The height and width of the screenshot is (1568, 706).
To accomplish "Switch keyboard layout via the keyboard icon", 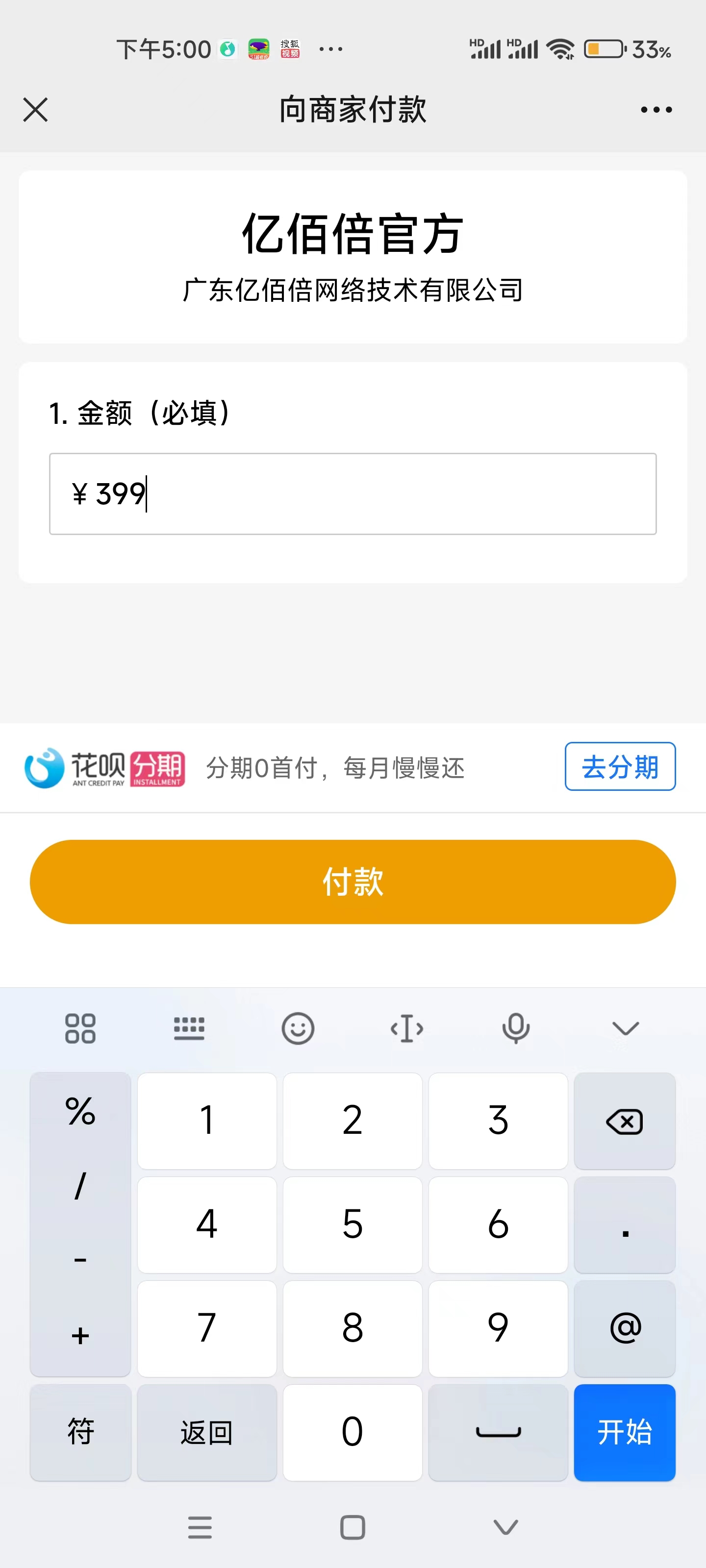I will tap(189, 1029).
